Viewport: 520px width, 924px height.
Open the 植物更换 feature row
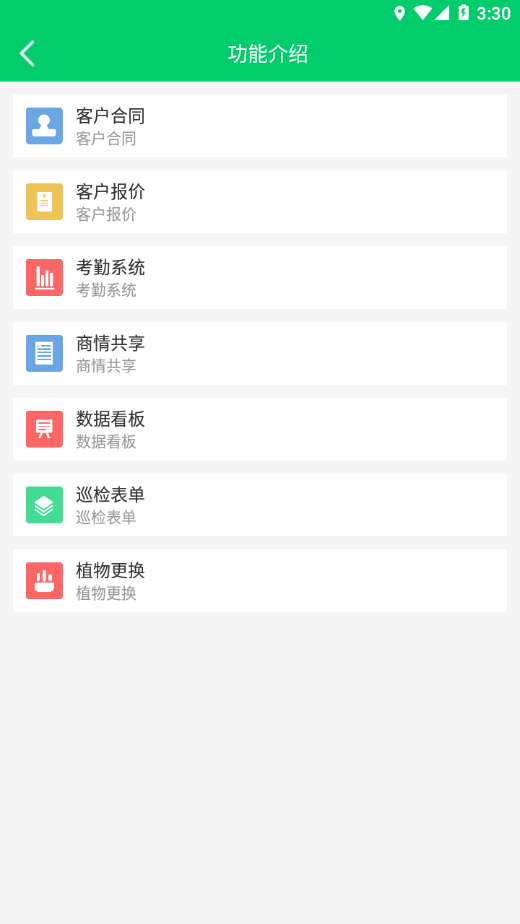click(260, 580)
